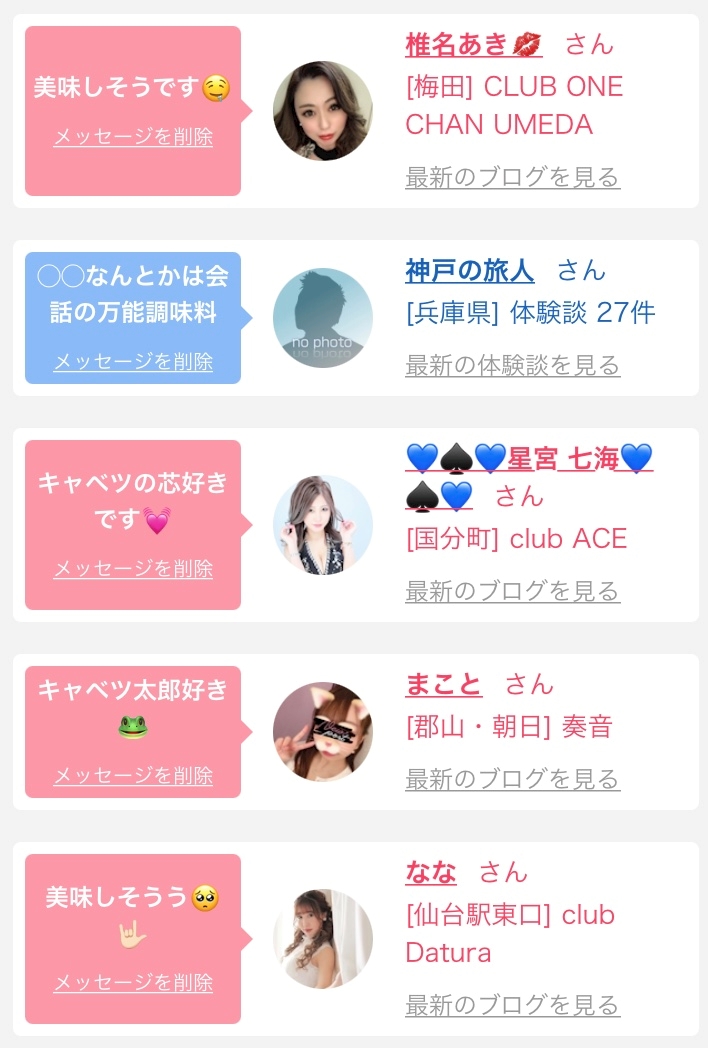View 神戸の旅人's latest 体験談
708x1048 pixels.
513,365
